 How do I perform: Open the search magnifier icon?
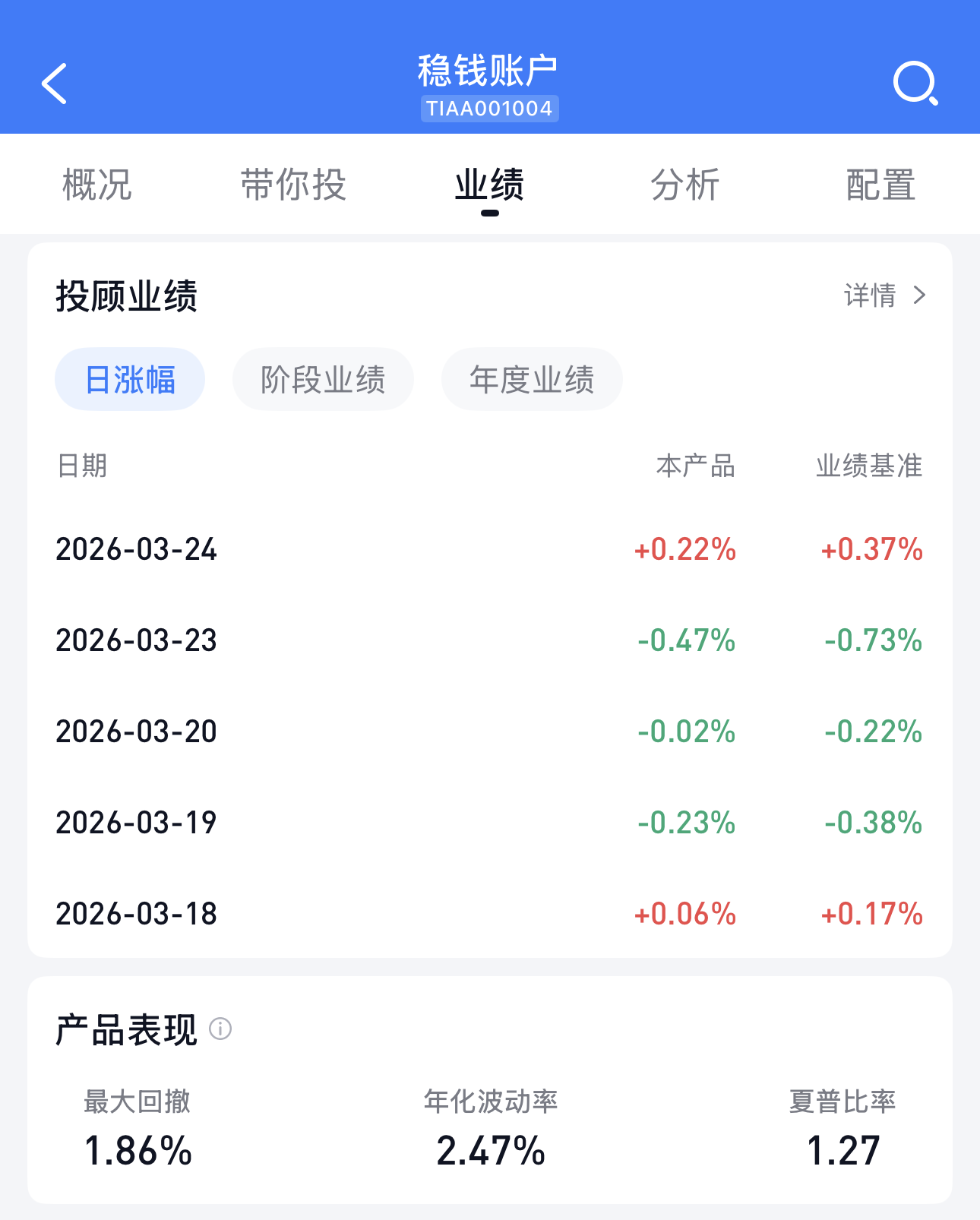tap(915, 84)
